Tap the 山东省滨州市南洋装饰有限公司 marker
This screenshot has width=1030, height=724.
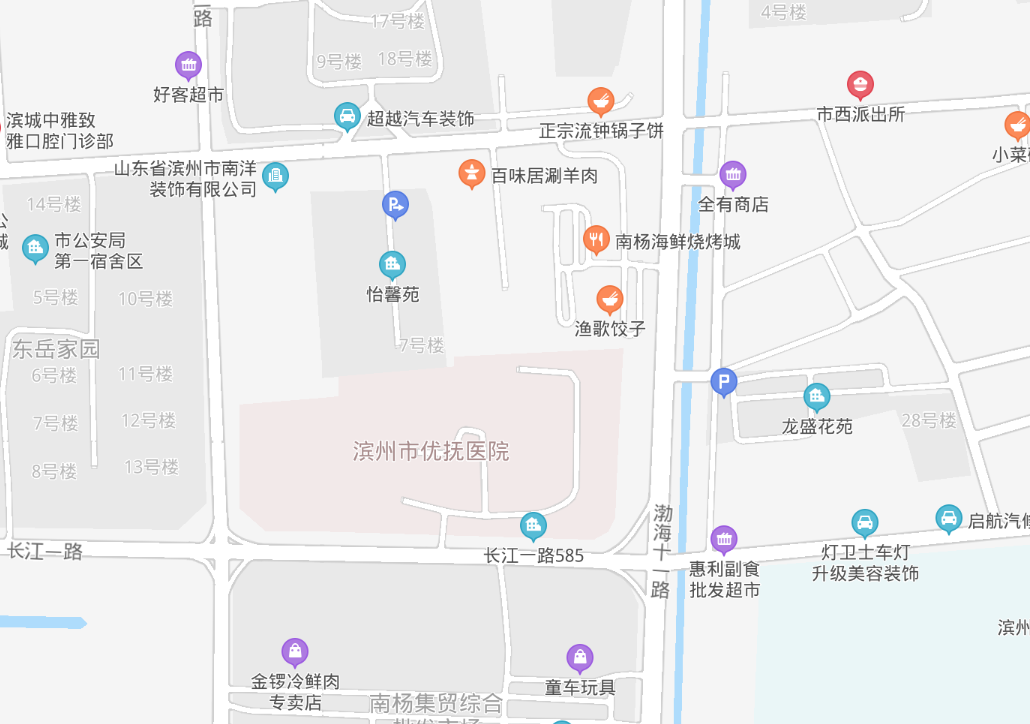275,178
